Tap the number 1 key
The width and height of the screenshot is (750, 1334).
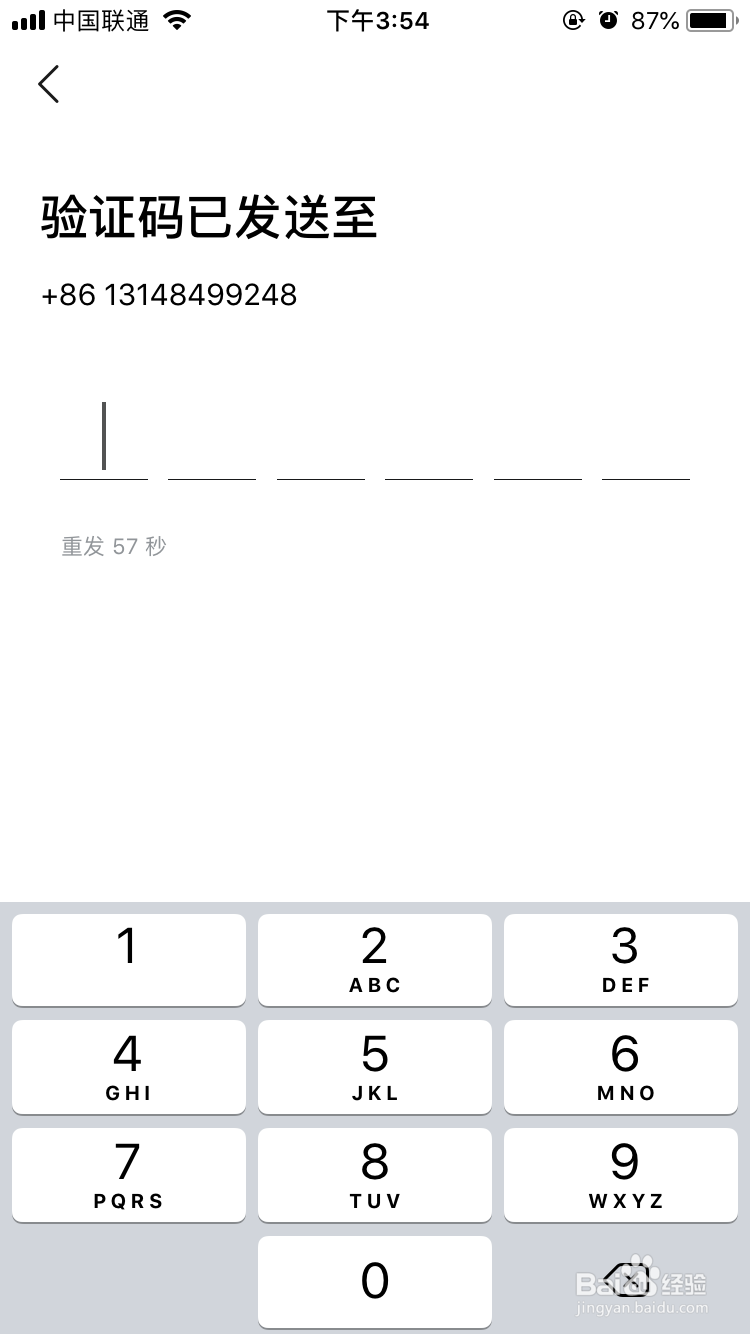tap(128, 959)
